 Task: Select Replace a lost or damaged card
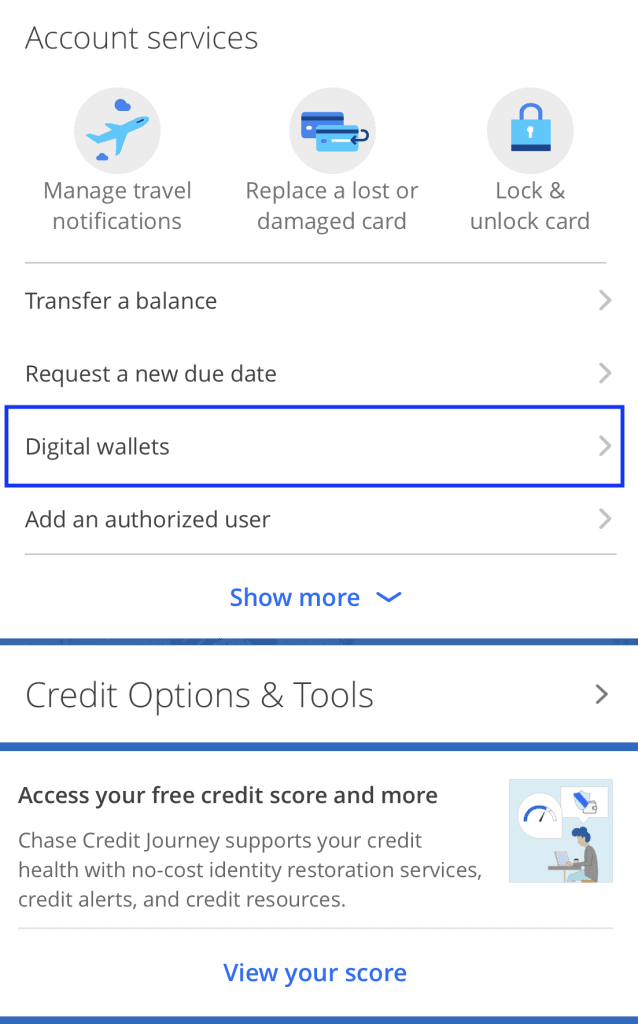point(332,161)
